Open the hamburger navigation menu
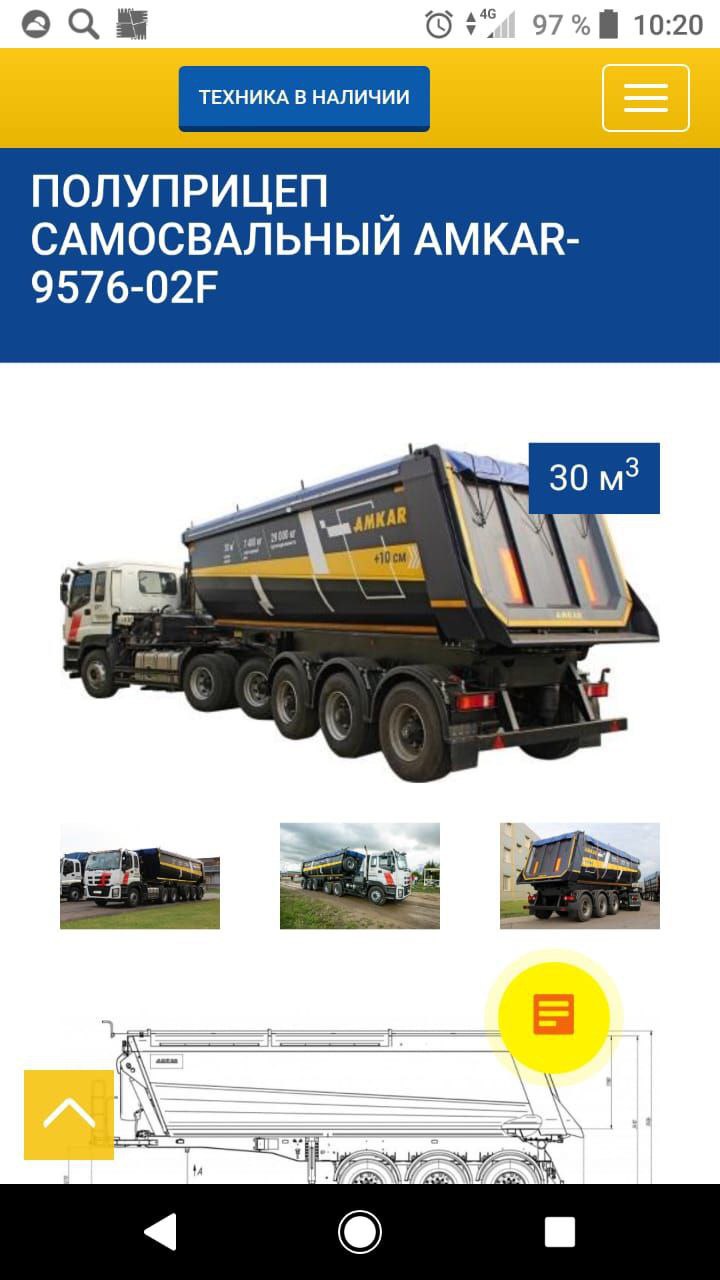720x1280 pixels. (645, 98)
